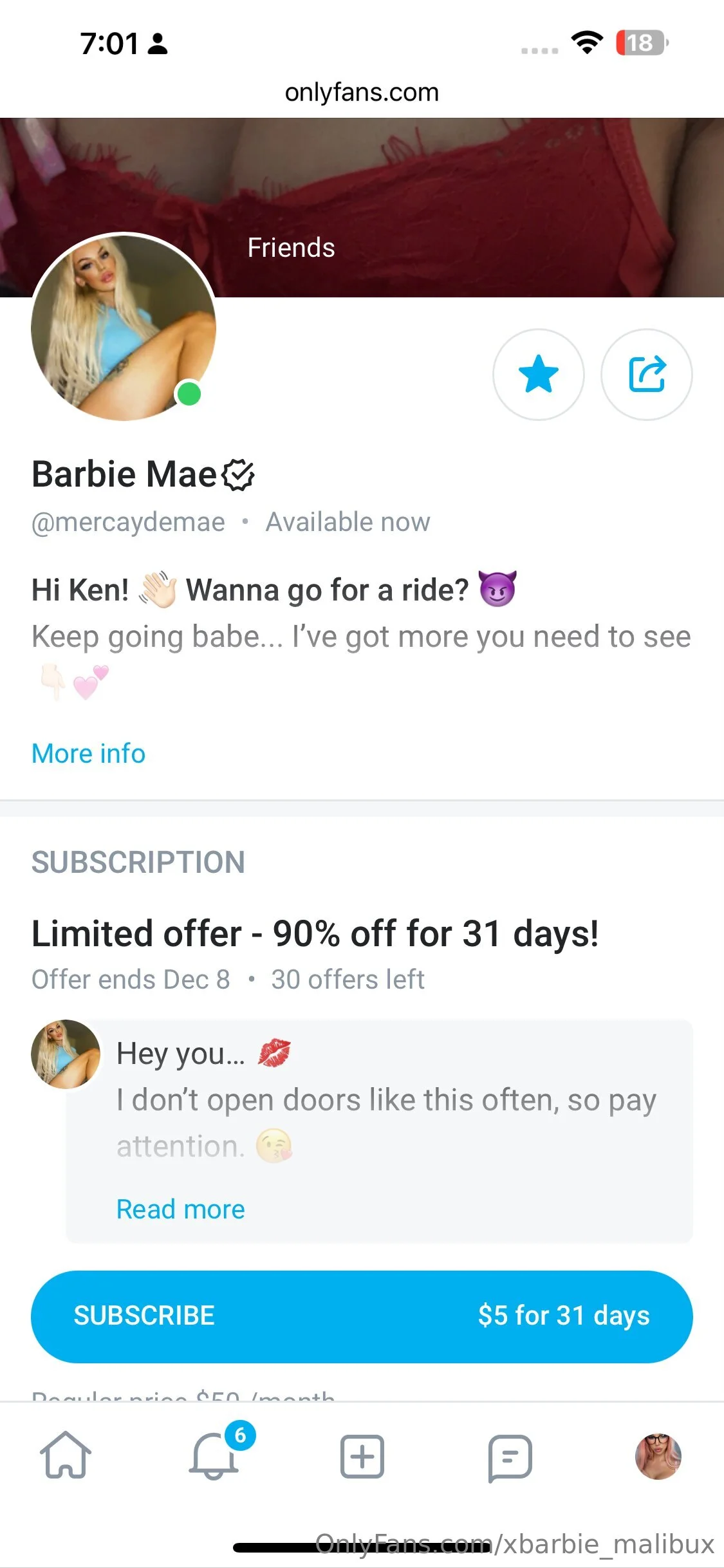The image size is (724, 1568).
Task: Create a new post with the plus icon
Action: pyautogui.click(x=362, y=1456)
